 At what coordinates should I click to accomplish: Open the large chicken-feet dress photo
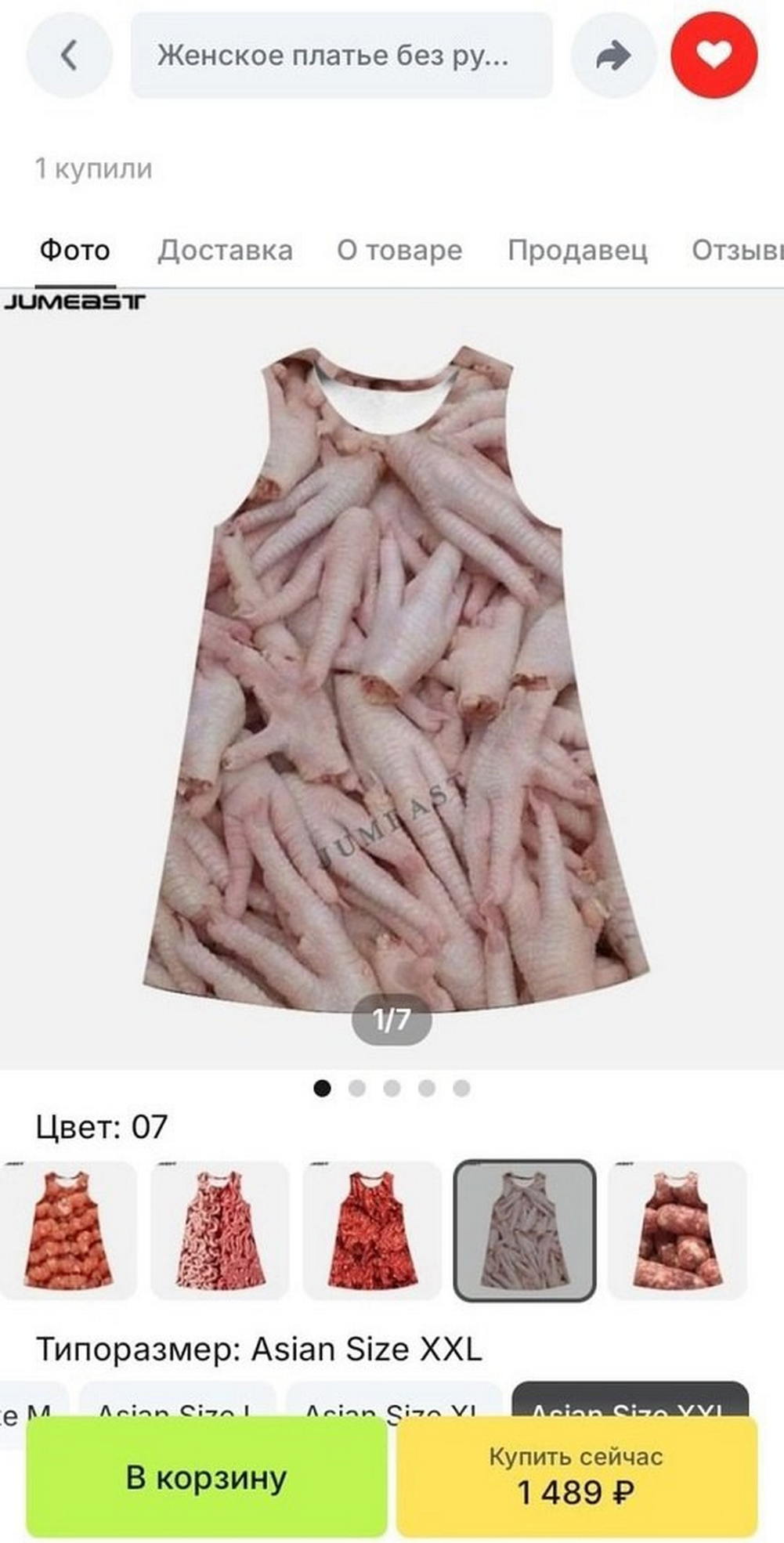[x=392, y=674]
